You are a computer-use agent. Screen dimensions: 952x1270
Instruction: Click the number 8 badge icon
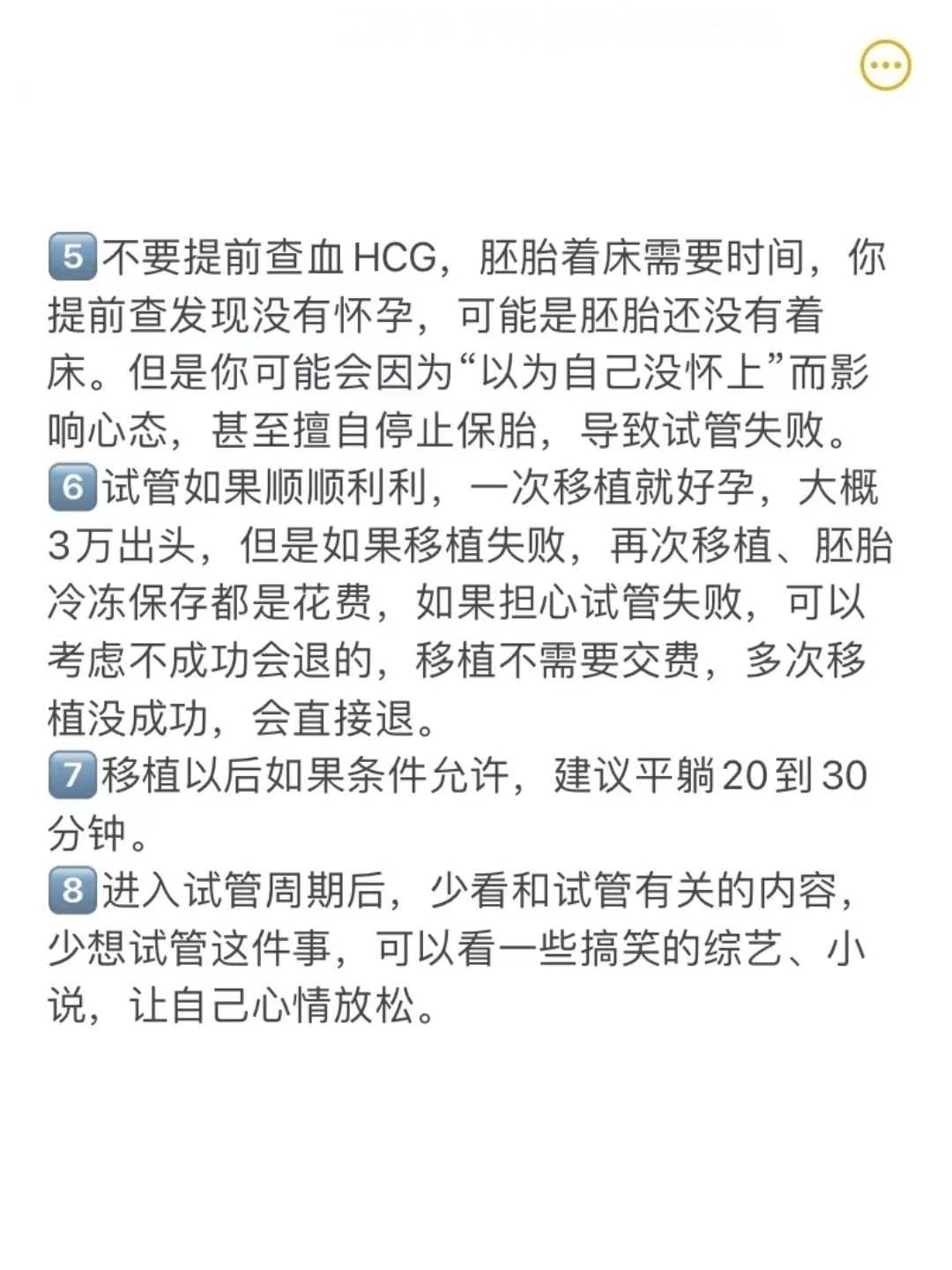click(x=73, y=888)
